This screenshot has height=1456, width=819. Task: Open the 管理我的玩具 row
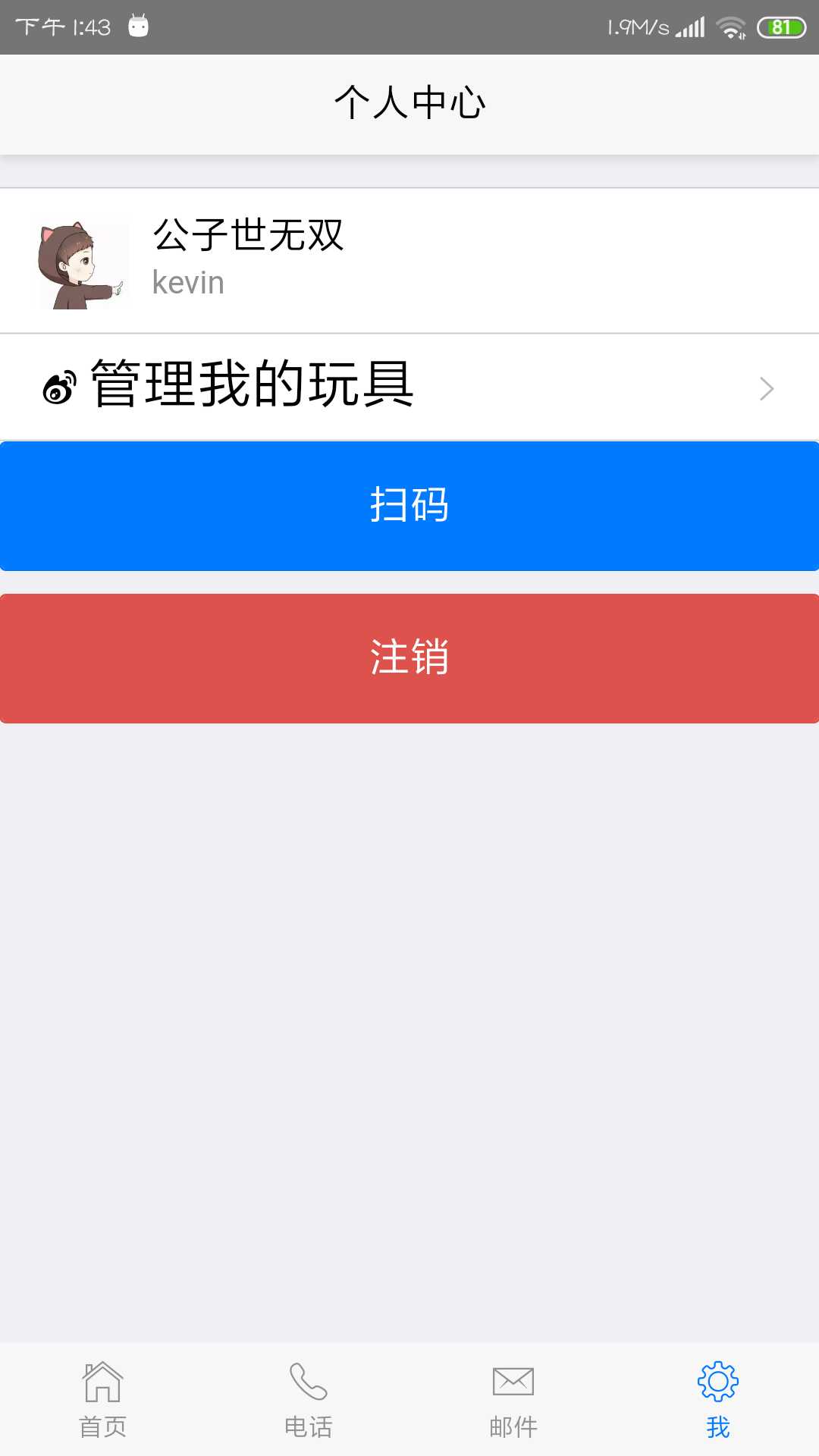coord(409,387)
